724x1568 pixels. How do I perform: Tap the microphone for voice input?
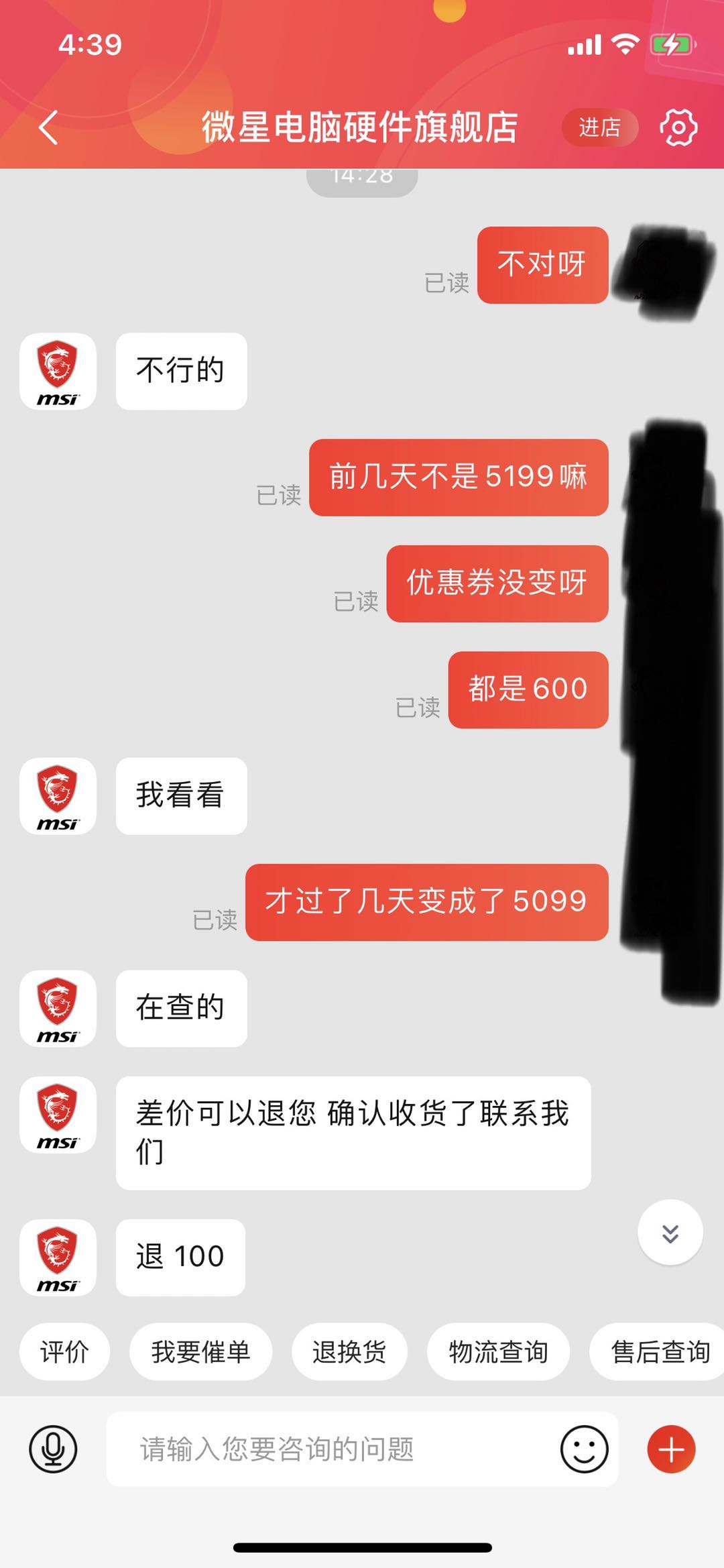[53, 1449]
